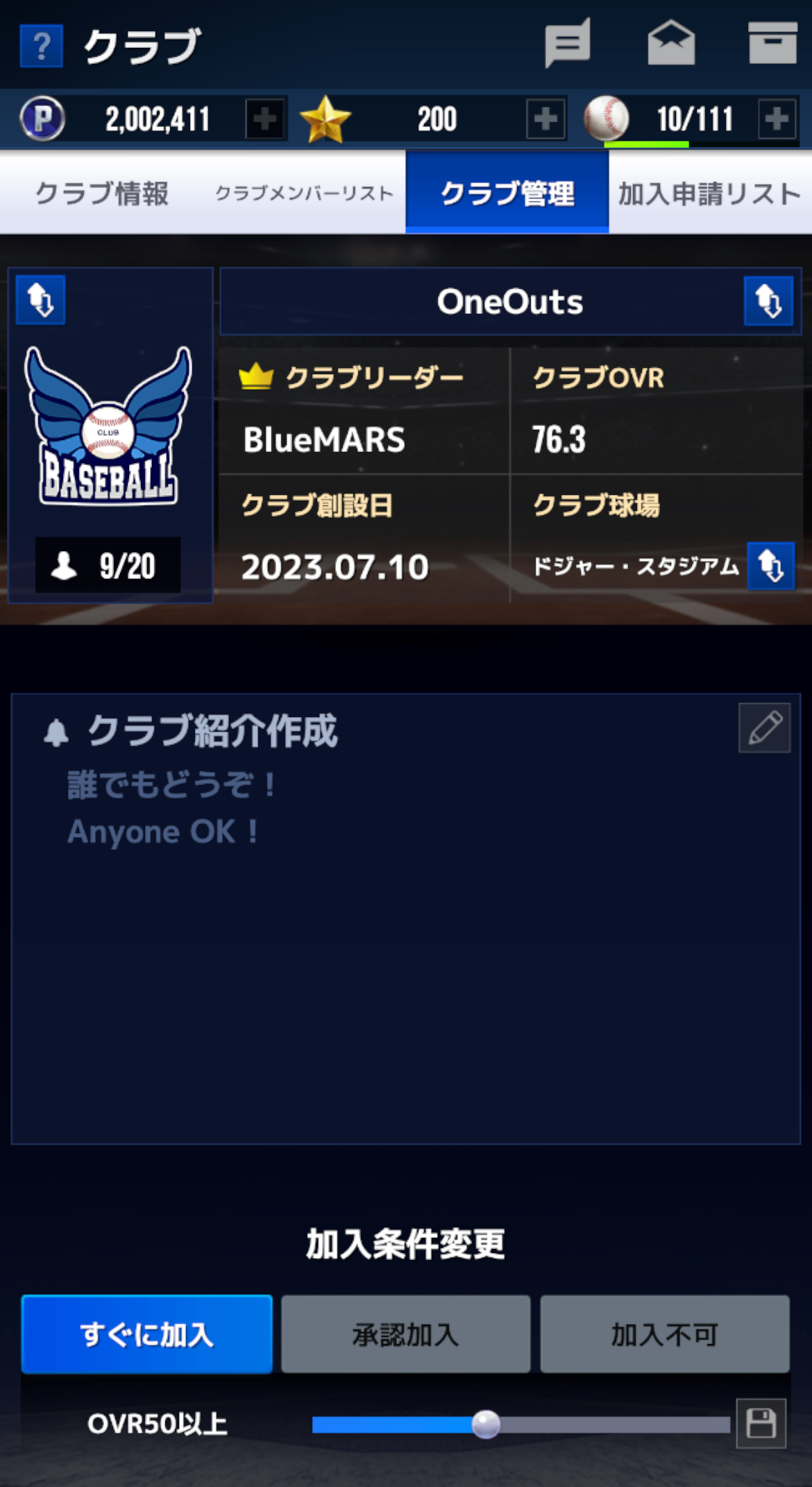
Task: Edit the club introduction text
Action: tap(764, 728)
